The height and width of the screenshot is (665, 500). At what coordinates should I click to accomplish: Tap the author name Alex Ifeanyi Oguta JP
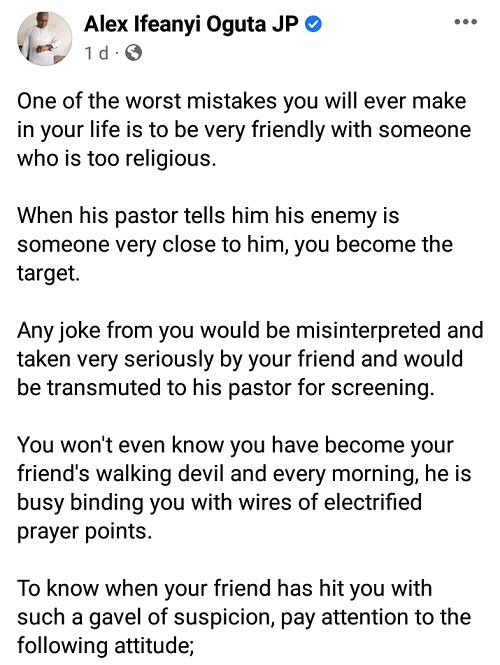[191, 25]
